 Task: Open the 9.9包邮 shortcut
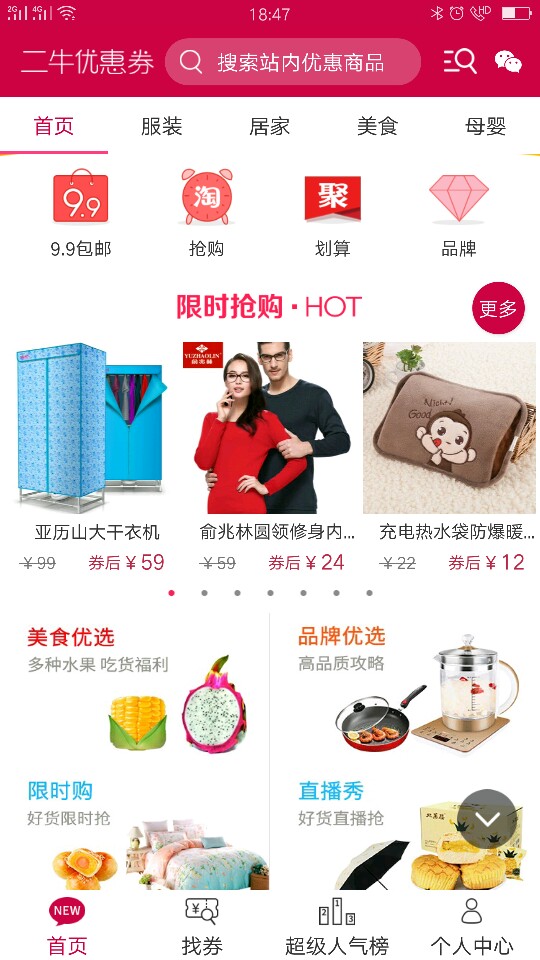click(x=81, y=213)
